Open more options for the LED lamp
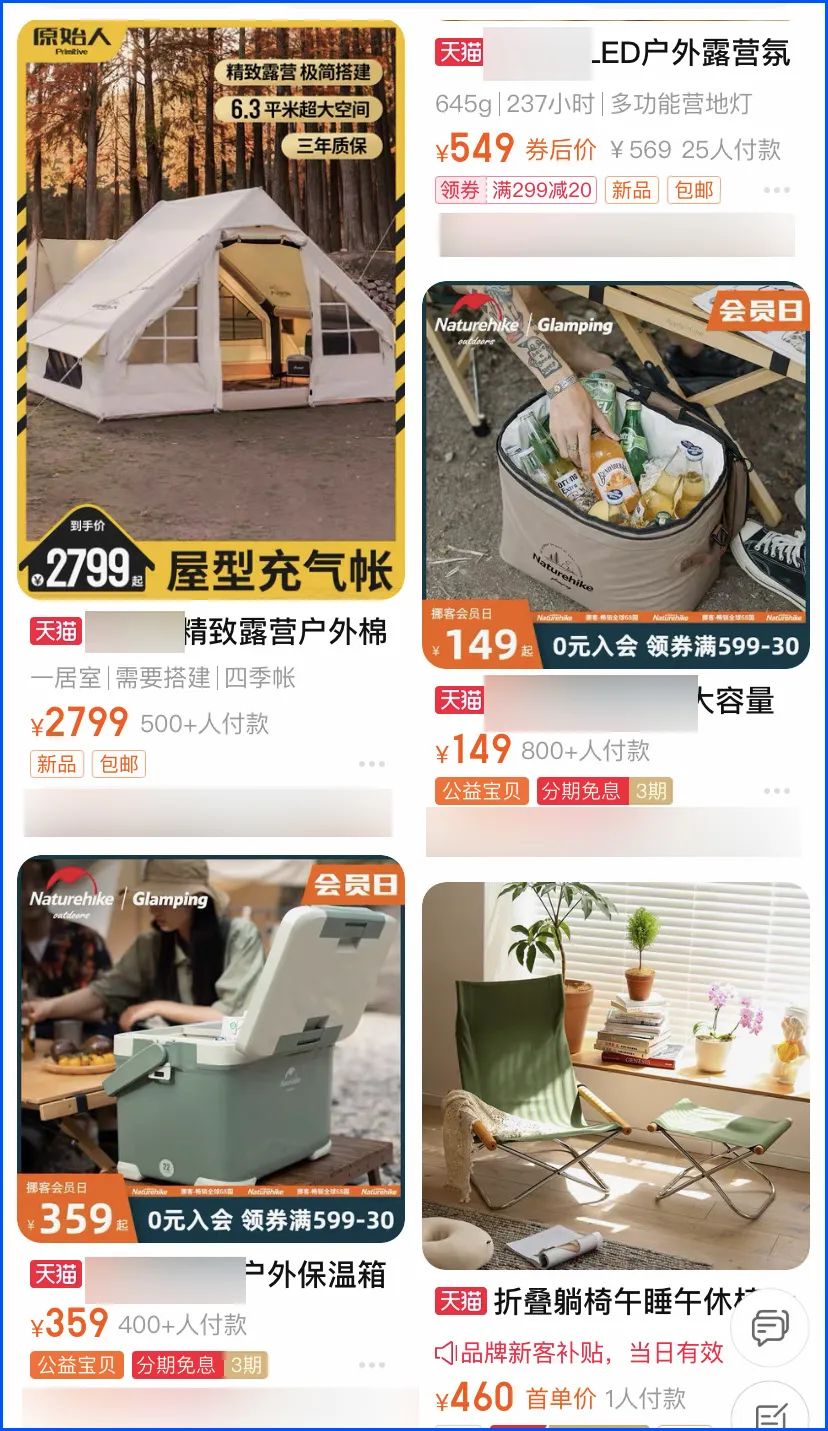The height and width of the screenshot is (1431, 828). [777, 190]
